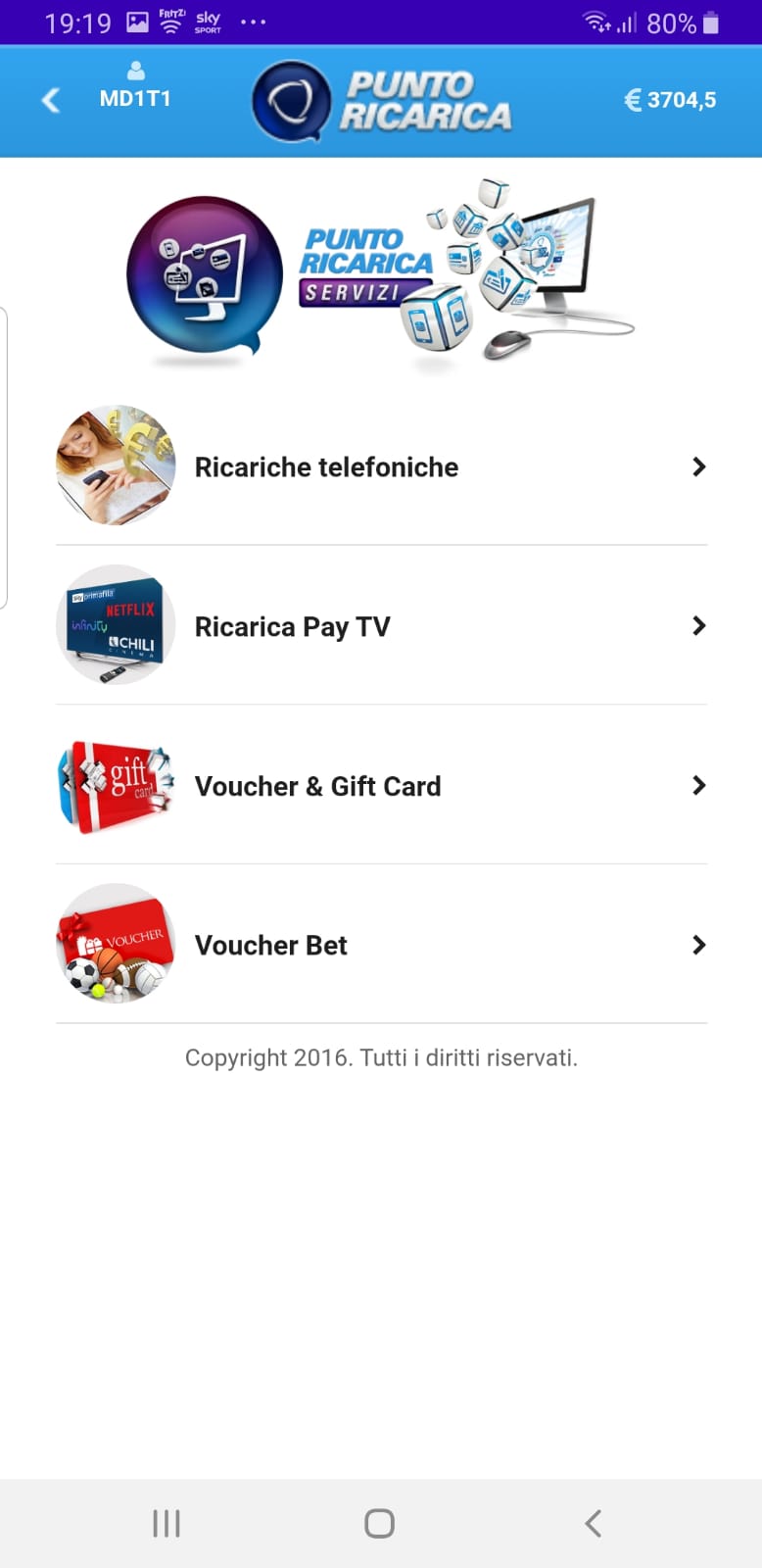
Task: Select the Ricarica Pay TV Netflix image icon
Action: [116, 625]
